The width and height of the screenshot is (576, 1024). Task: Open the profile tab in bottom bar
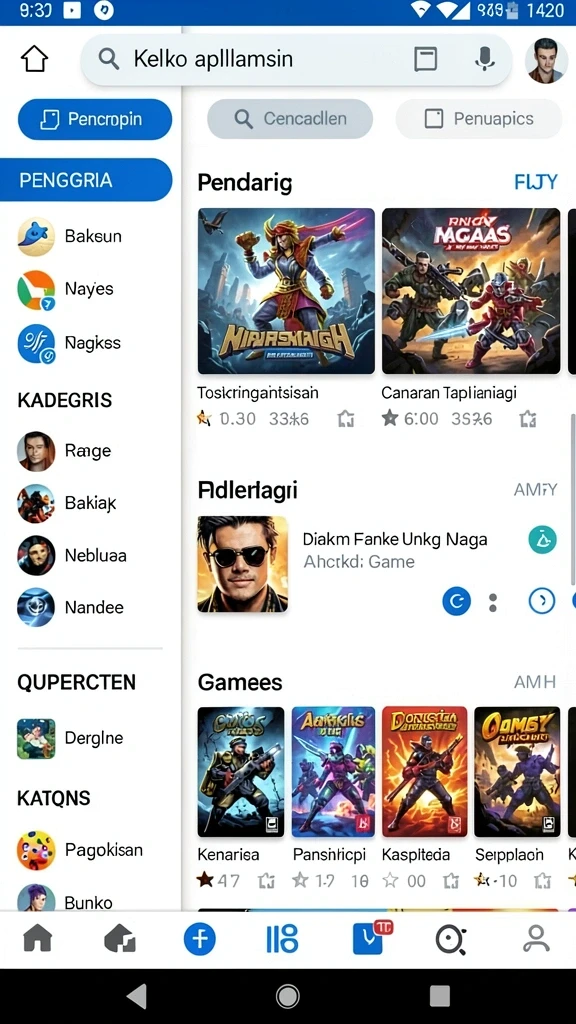(537, 940)
